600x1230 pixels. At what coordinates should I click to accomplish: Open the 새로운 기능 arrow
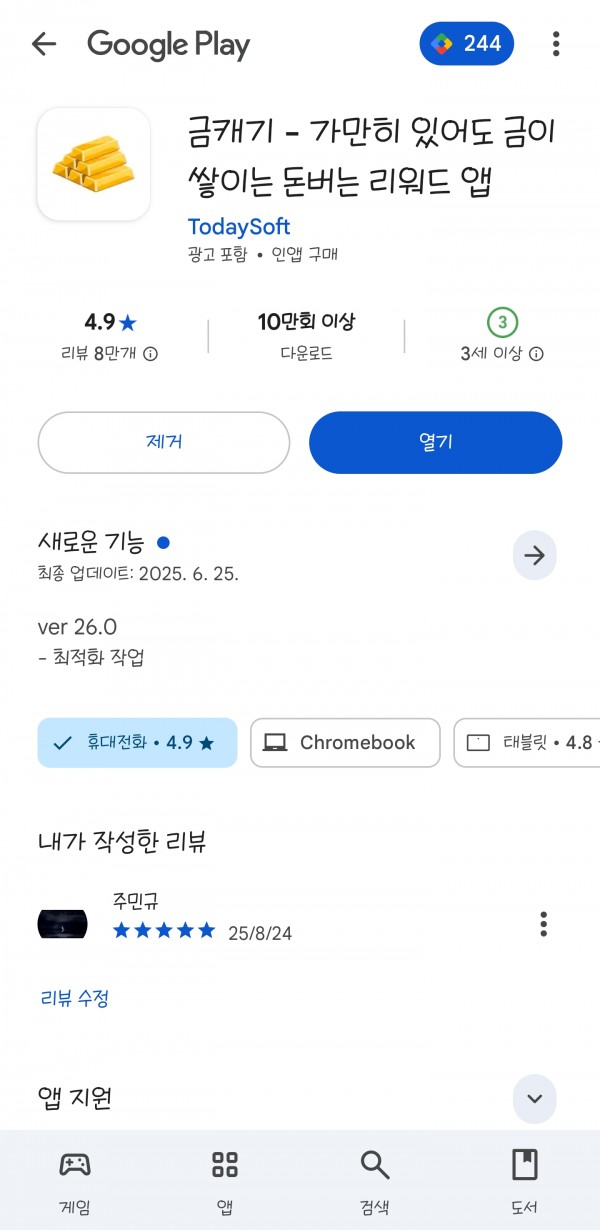coord(535,555)
